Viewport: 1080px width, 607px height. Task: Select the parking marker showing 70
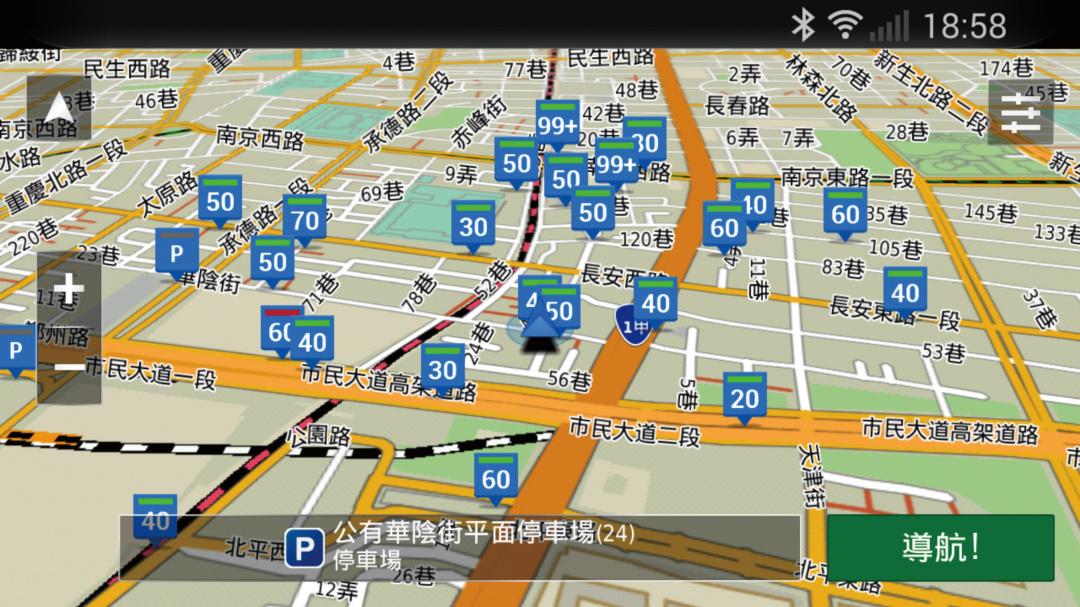(305, 218)
